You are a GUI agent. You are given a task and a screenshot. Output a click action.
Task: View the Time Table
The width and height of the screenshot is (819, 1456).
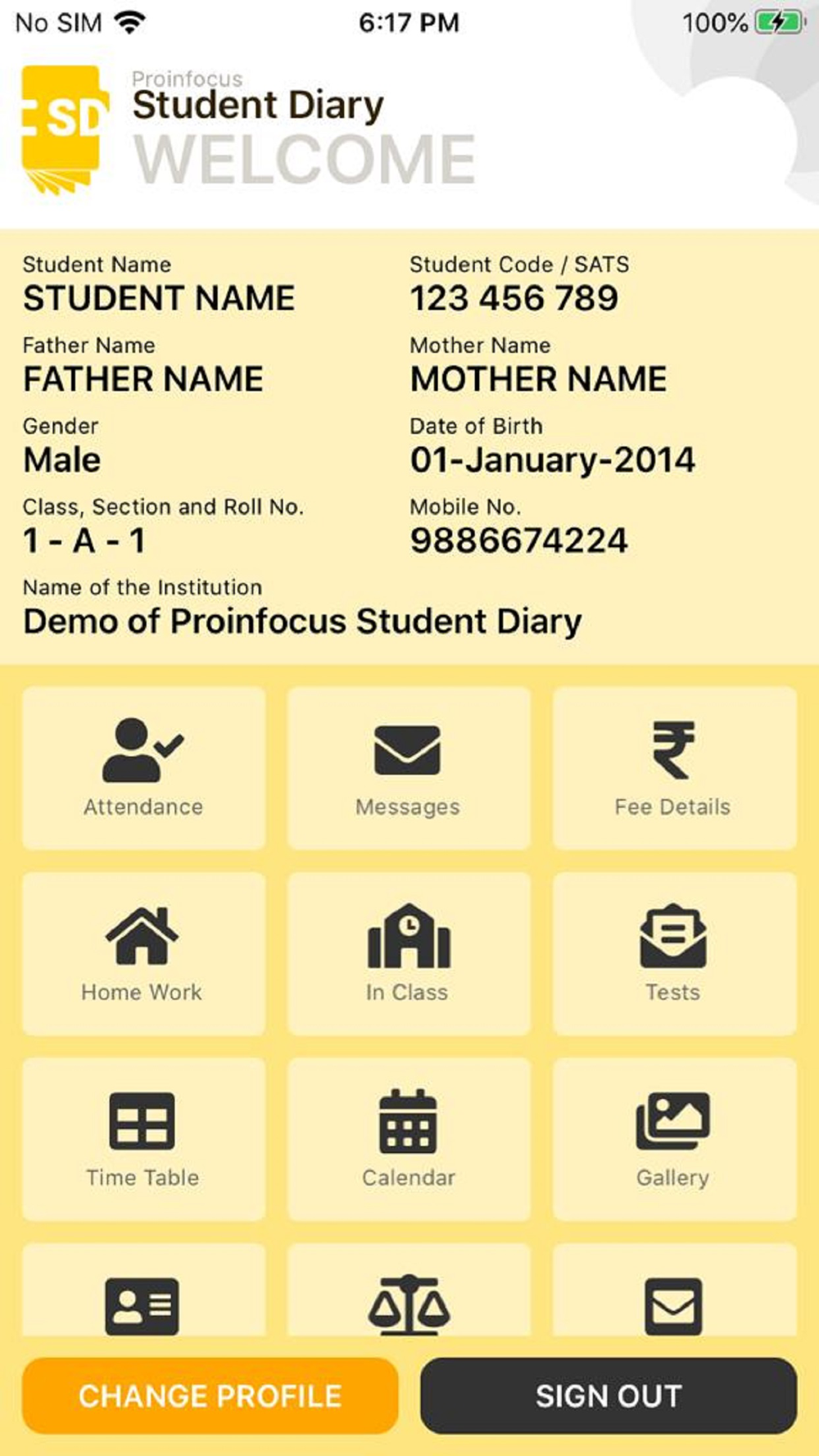143,1139
